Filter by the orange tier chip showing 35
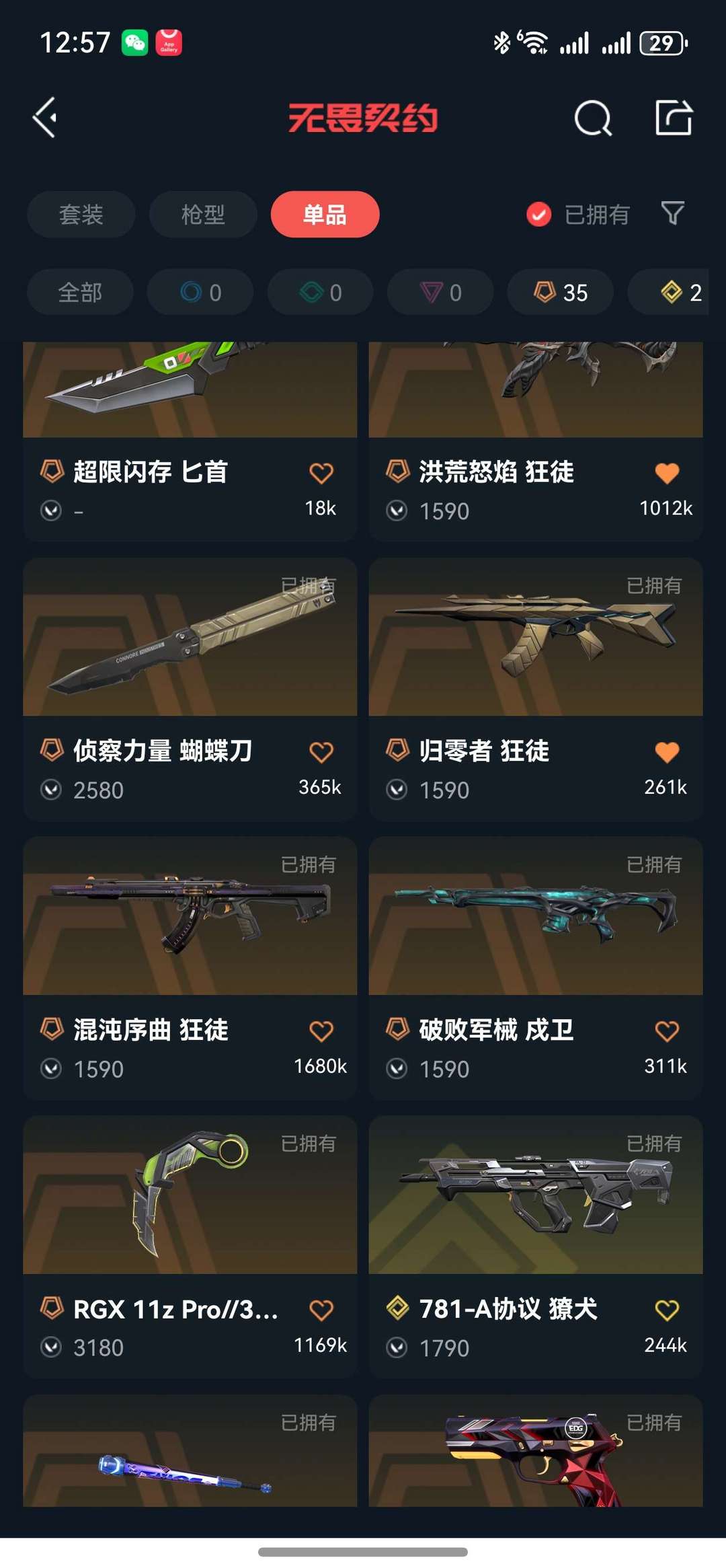Image resolution: width=726 pixels, height=1568 pixels. pyautogui.click(x=561, y=293)
